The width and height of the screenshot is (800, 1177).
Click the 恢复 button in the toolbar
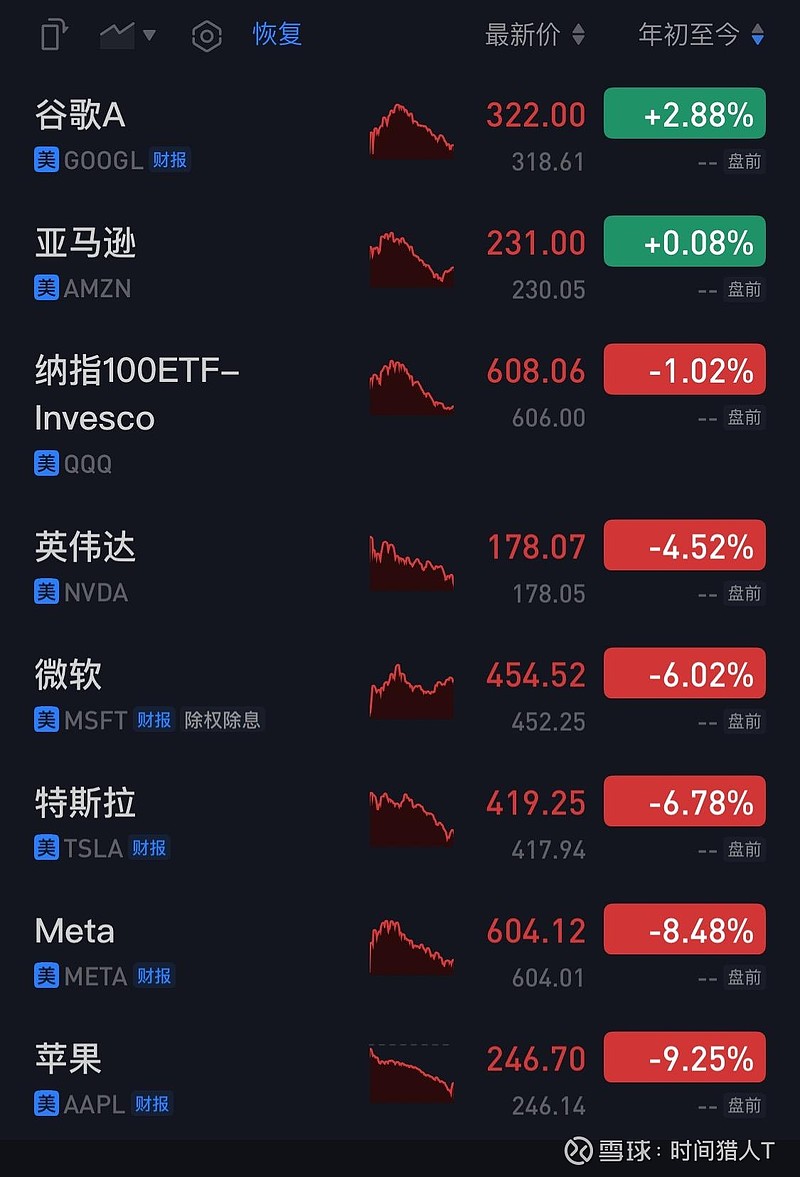(x=277, y=34)
